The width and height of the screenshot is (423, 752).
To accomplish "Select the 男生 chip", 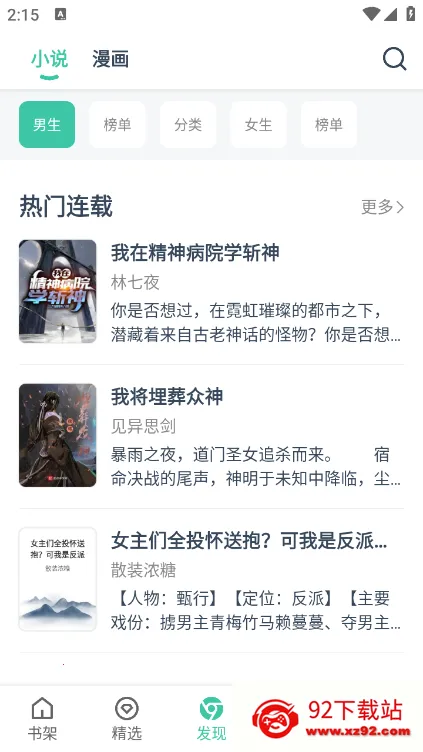I will pyautogui.click(x=47, y=125).
